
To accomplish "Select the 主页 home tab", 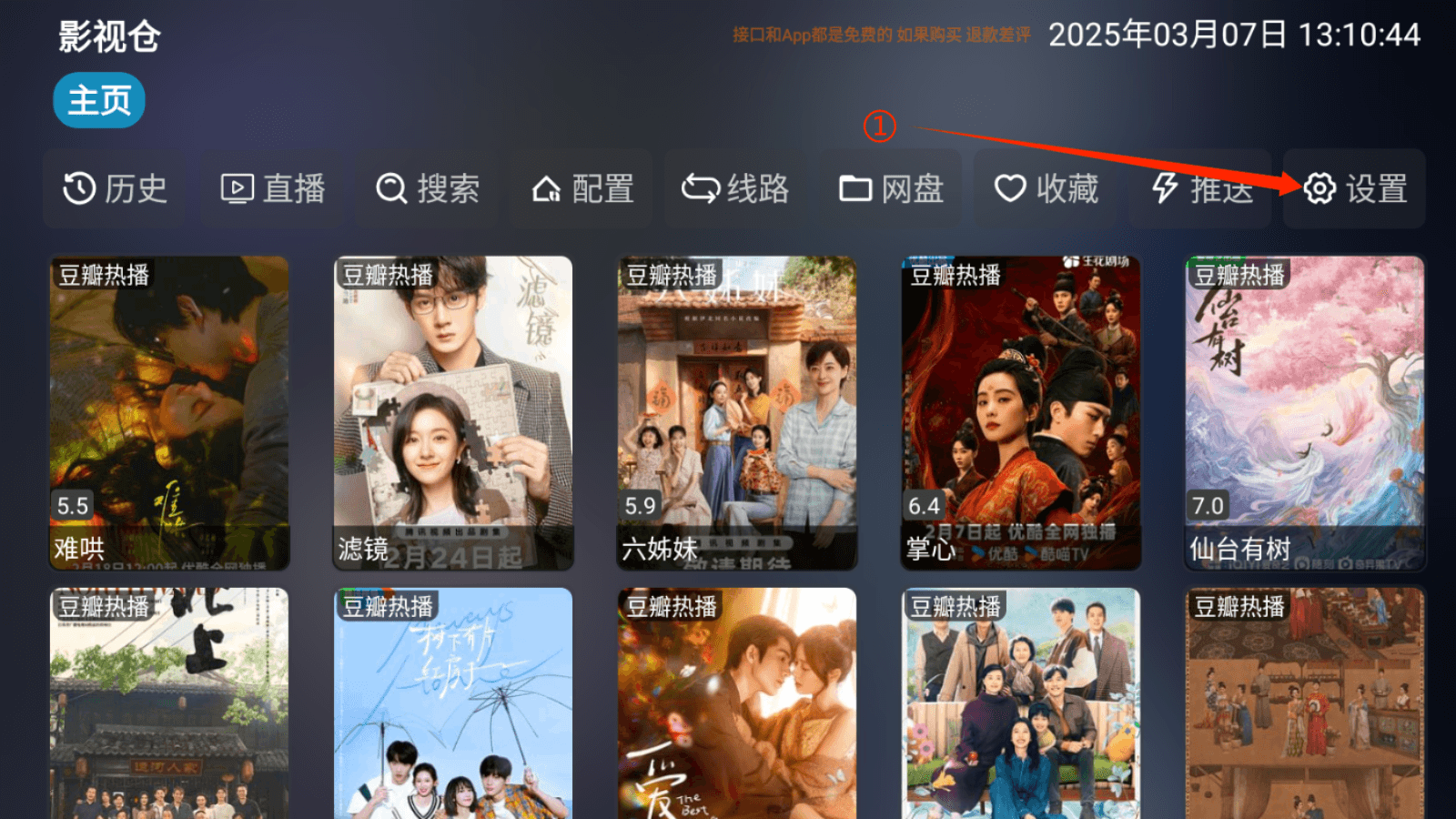I will [99, 100].
